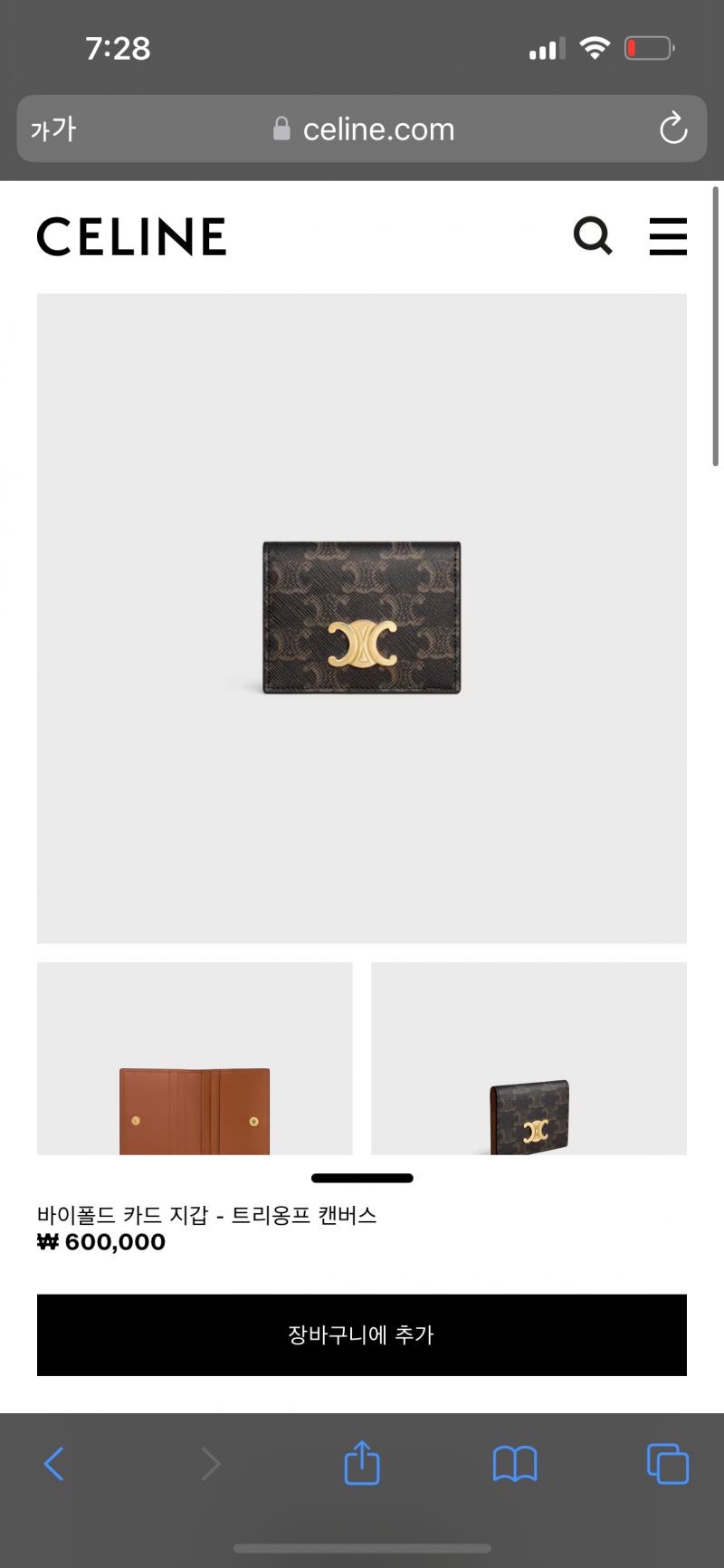The image size is (724, 1568).
Task: Open the hamburger menu
Action: point(668,236)
